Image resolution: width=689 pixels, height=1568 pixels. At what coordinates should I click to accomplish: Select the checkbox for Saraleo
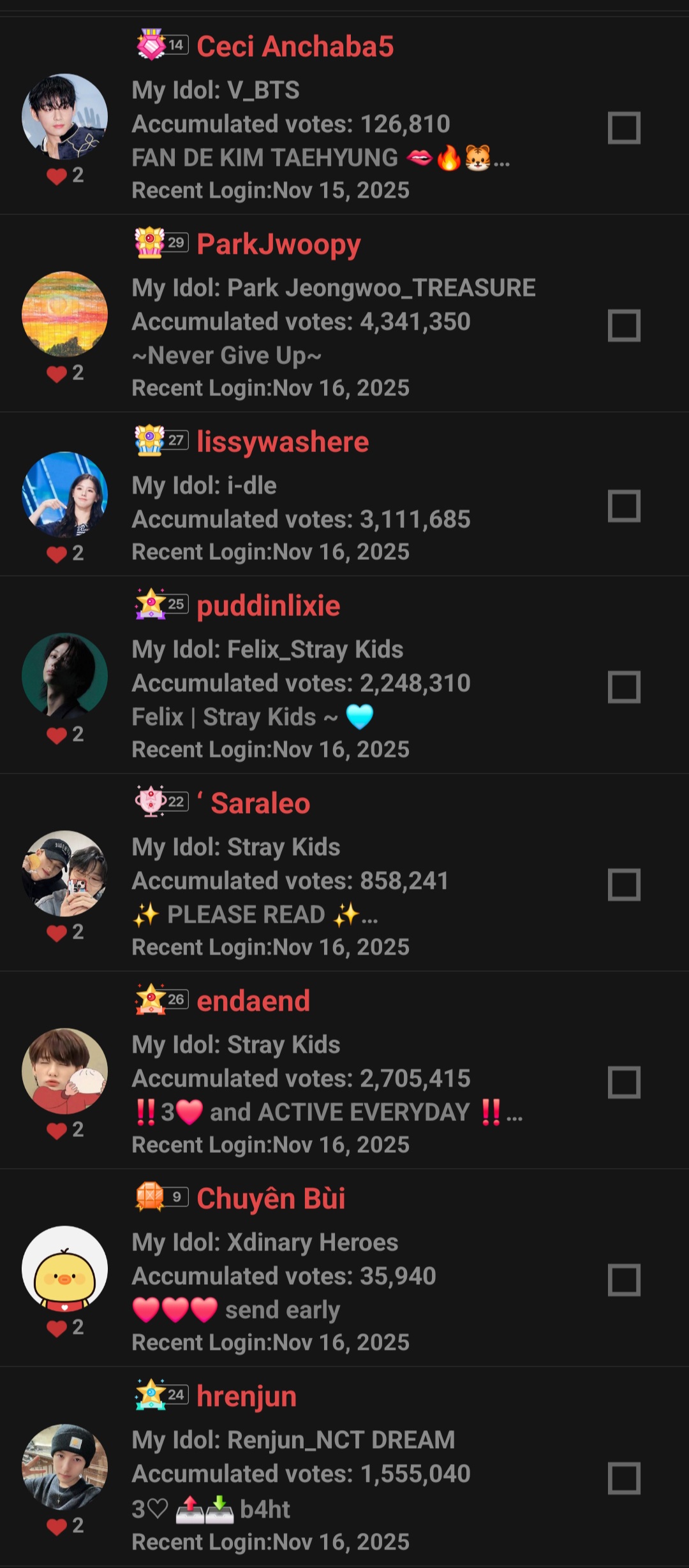point(624,885)
